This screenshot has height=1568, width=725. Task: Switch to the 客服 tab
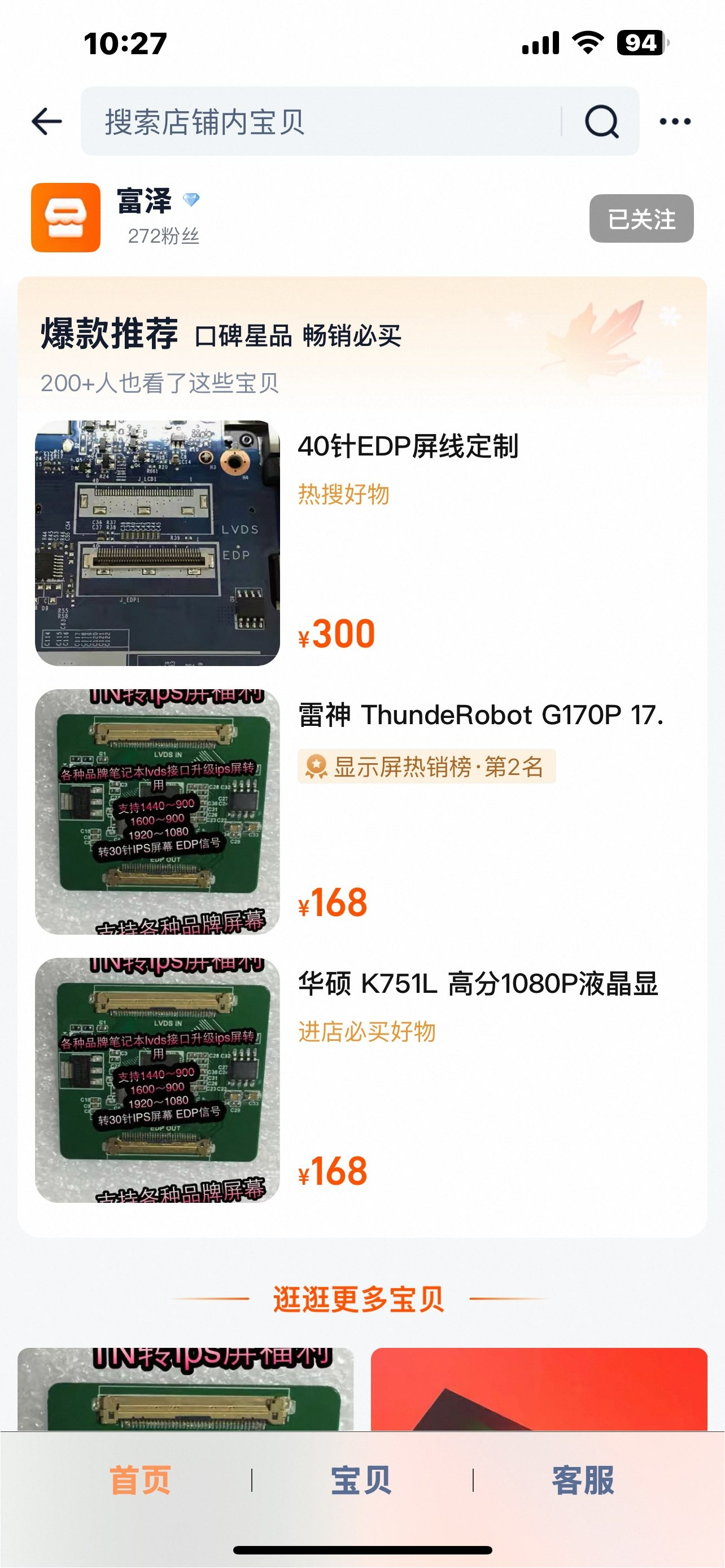583,1481
